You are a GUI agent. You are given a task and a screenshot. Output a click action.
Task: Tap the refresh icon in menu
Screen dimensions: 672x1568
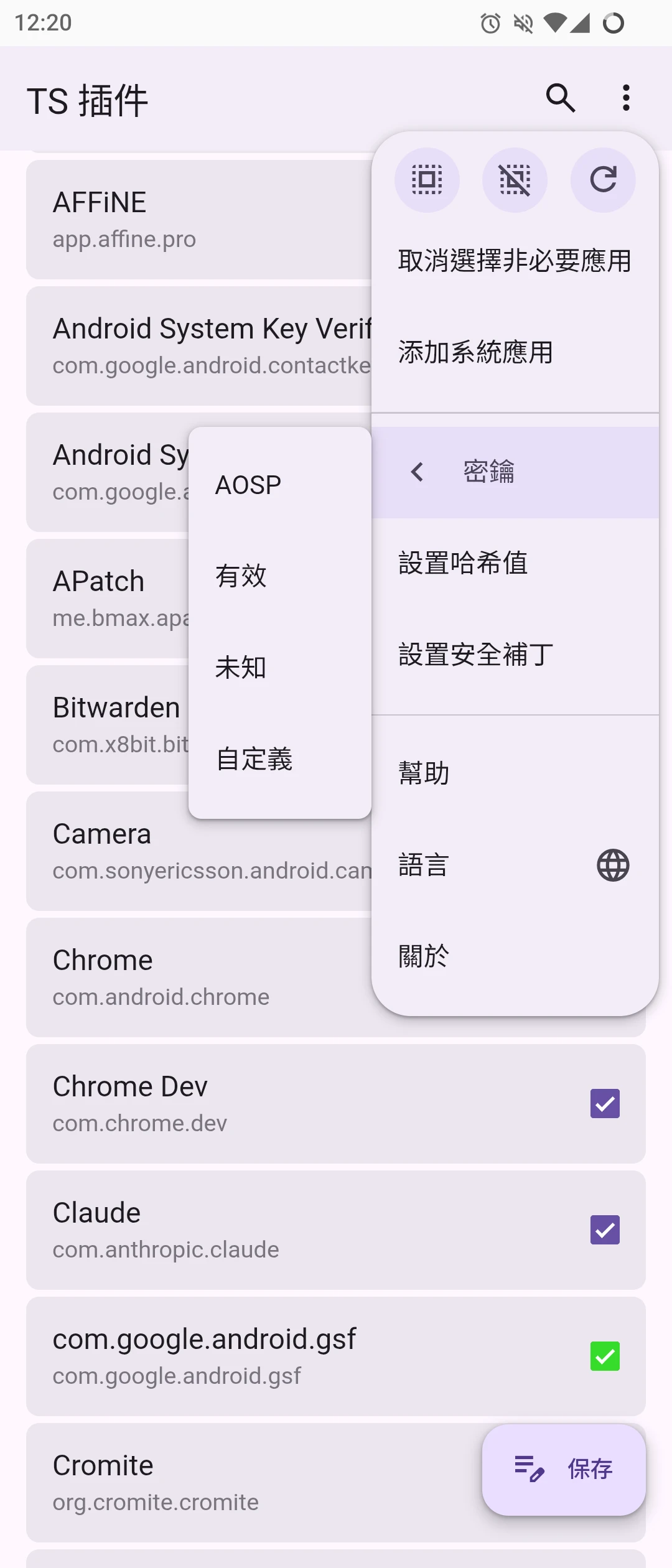(603, 180)
